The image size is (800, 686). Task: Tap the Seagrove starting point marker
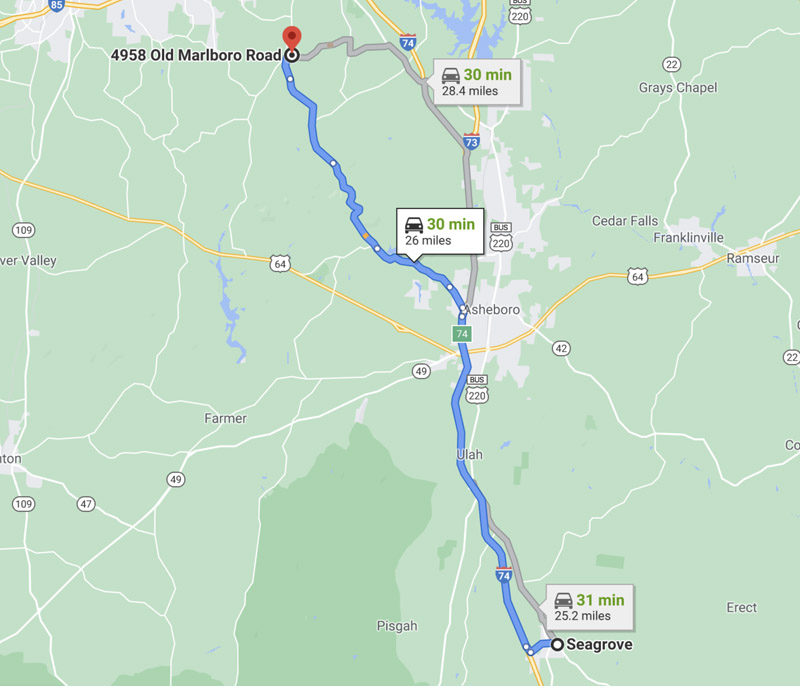(557, 645)
